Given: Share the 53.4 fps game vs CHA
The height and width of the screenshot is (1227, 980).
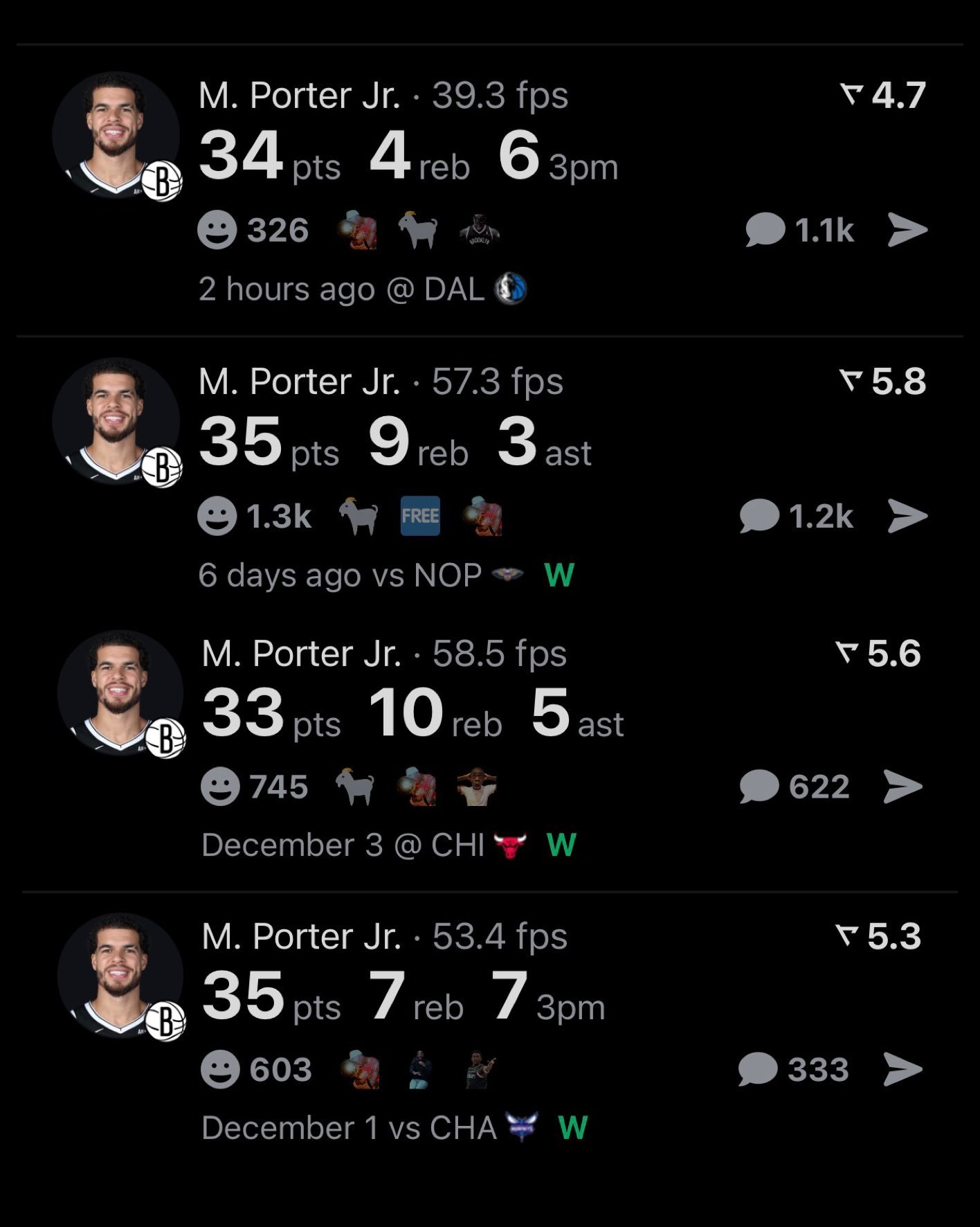Looking at the screenshot, I should point(903,1070).
